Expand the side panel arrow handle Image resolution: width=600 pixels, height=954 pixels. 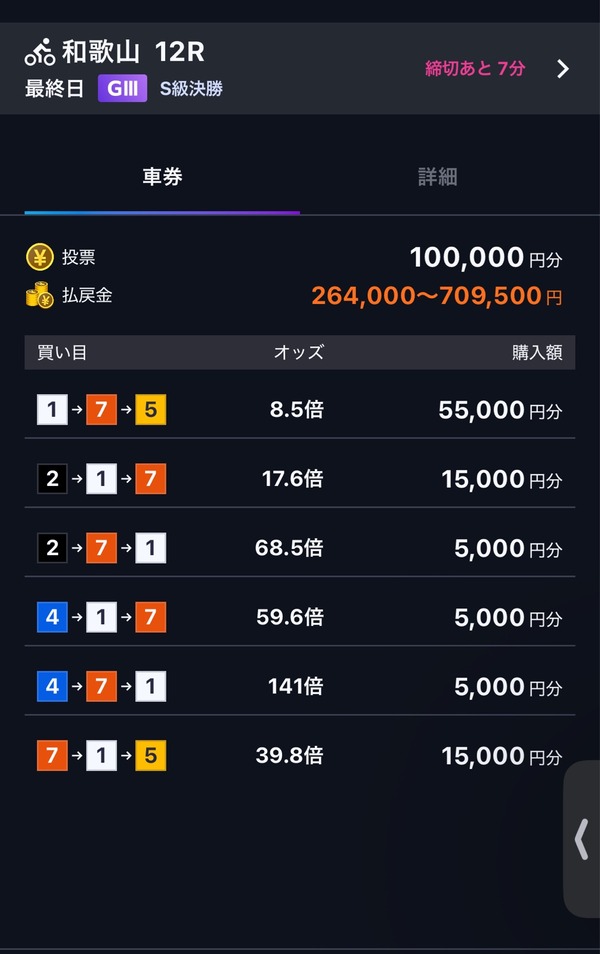(582, 840)
